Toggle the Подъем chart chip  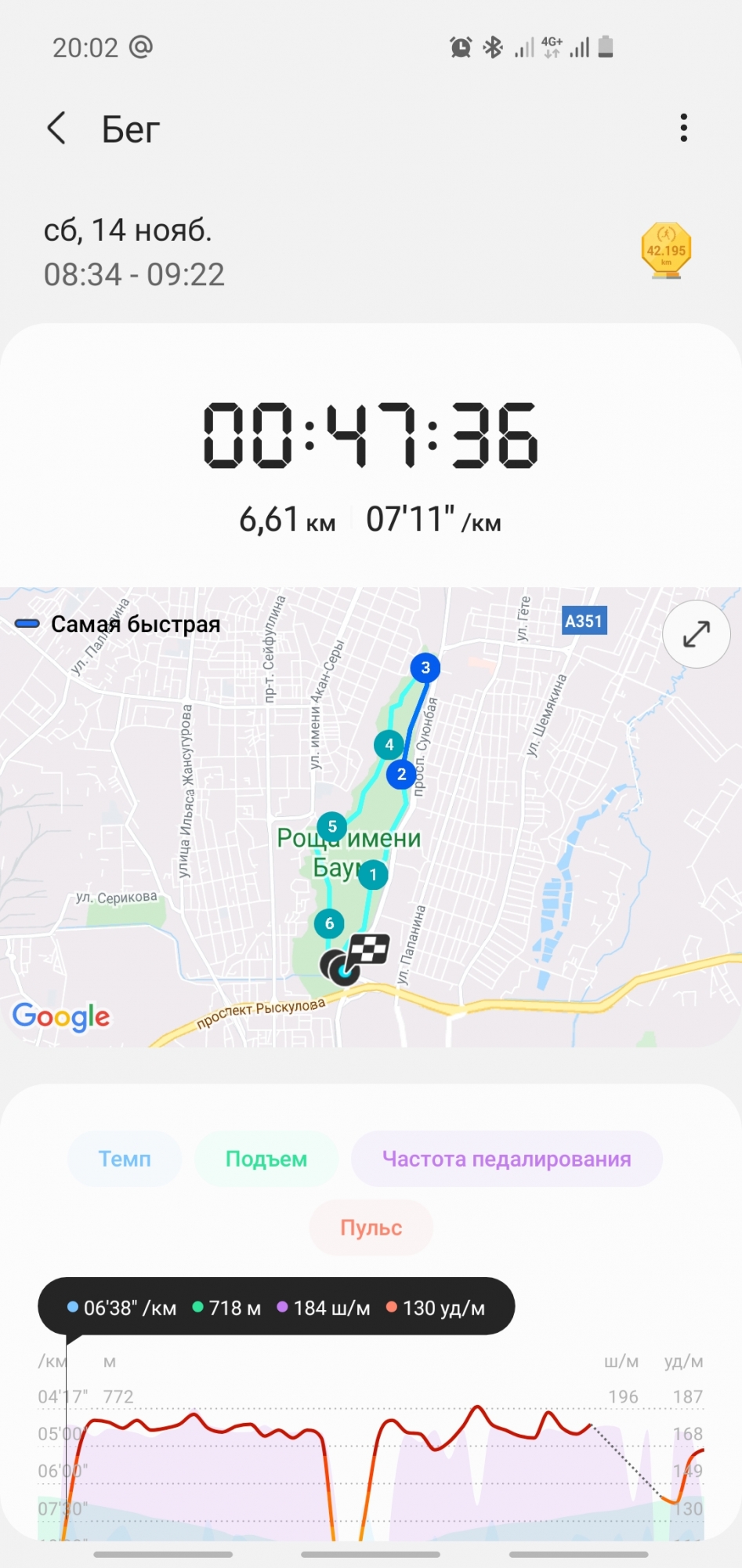(266, 1159)
